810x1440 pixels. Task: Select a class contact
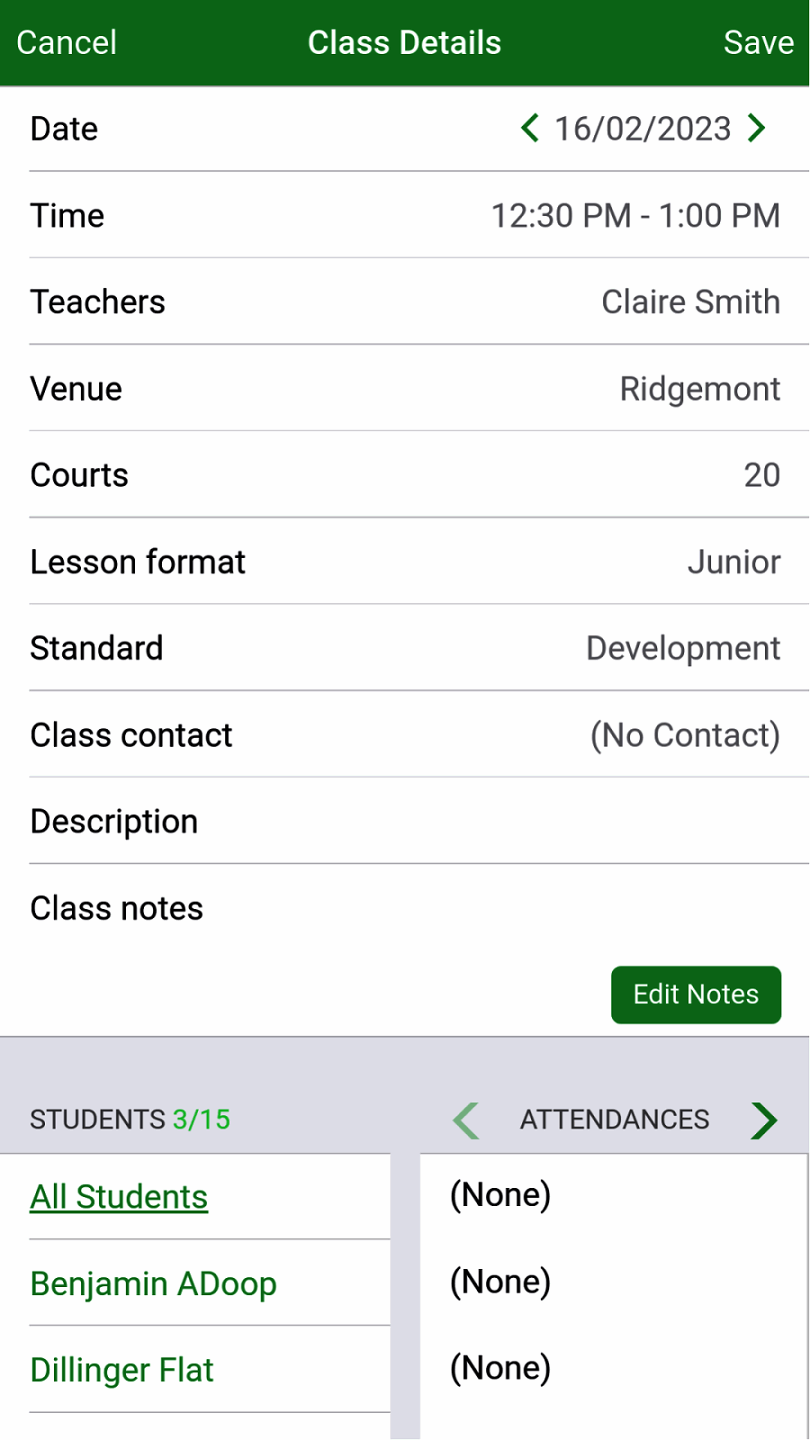[x=684, y=735]
